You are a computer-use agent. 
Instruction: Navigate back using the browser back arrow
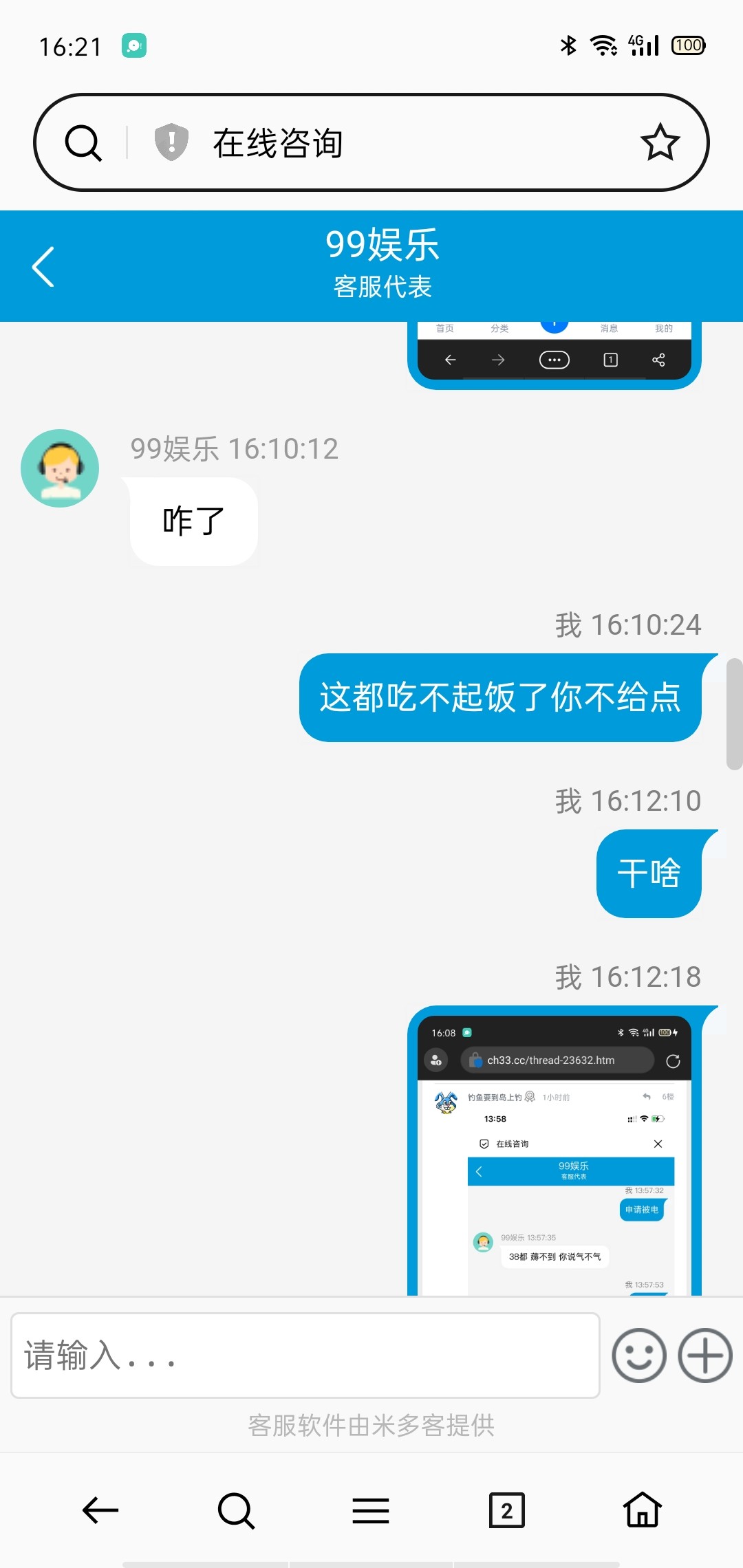(100, 1511)
